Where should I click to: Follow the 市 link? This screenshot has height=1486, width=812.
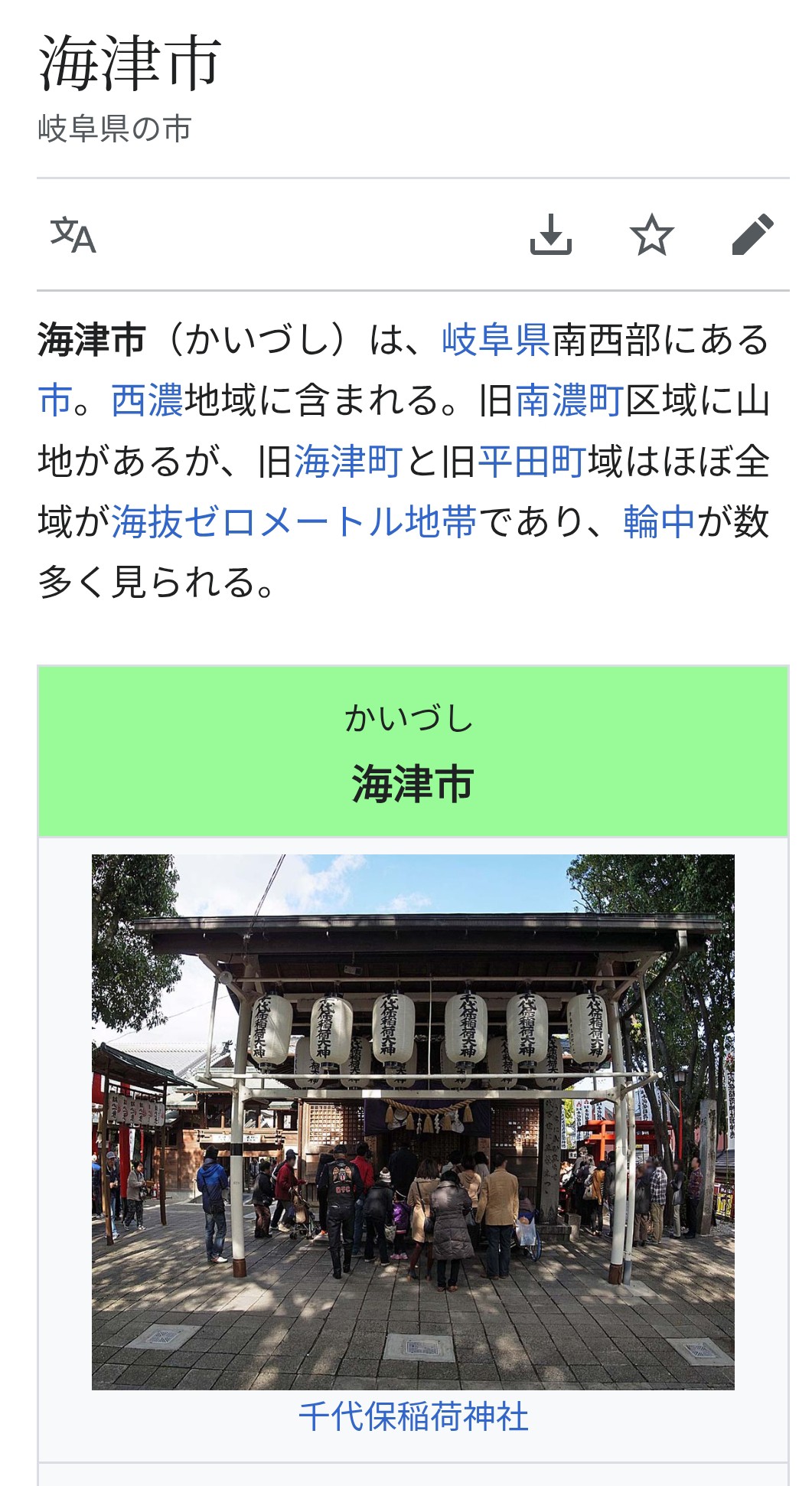click(x=55, y=400)
